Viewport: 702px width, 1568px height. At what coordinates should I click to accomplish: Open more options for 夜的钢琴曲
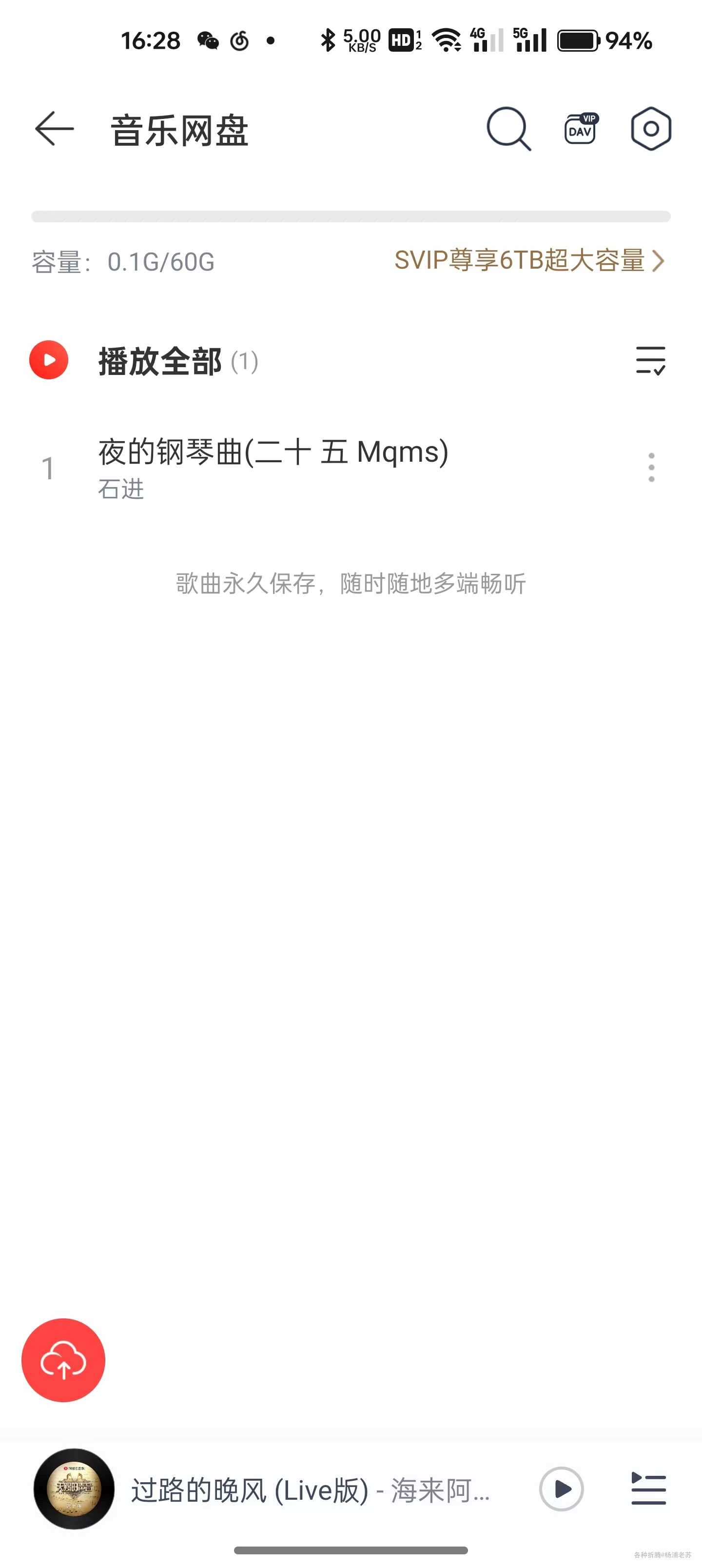(x=651, y=468)
